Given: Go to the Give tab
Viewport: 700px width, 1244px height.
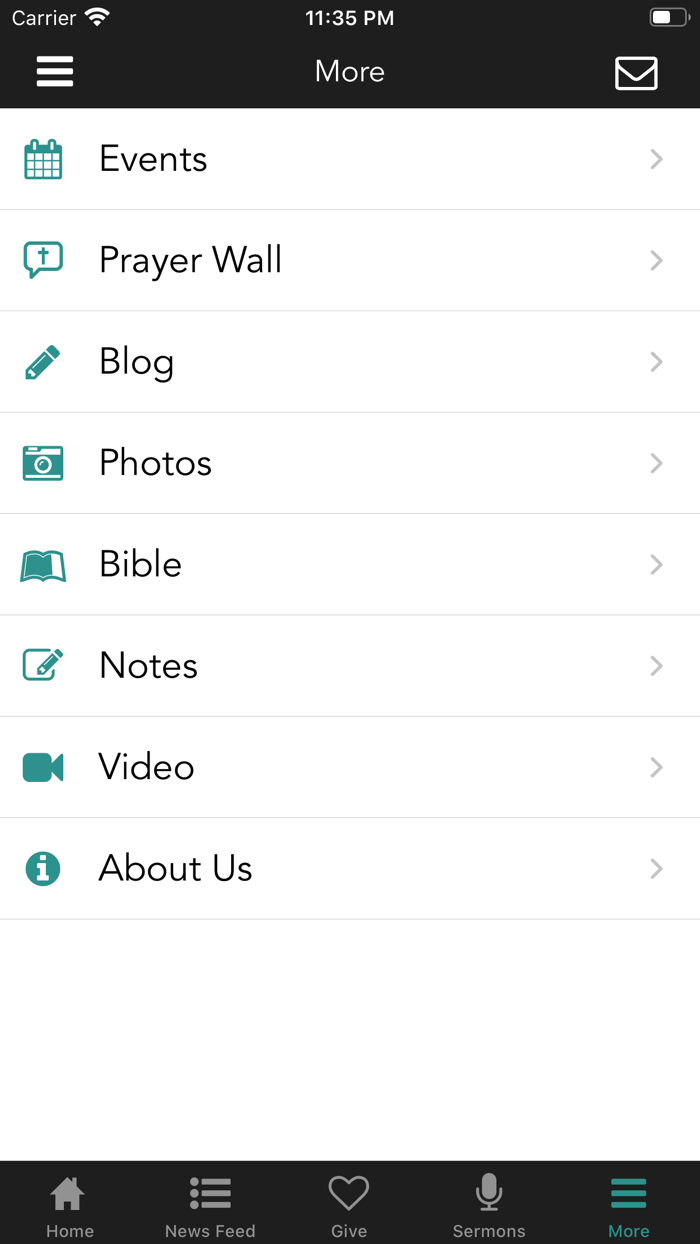Looking at the screenshot, I should [349, 1205].
